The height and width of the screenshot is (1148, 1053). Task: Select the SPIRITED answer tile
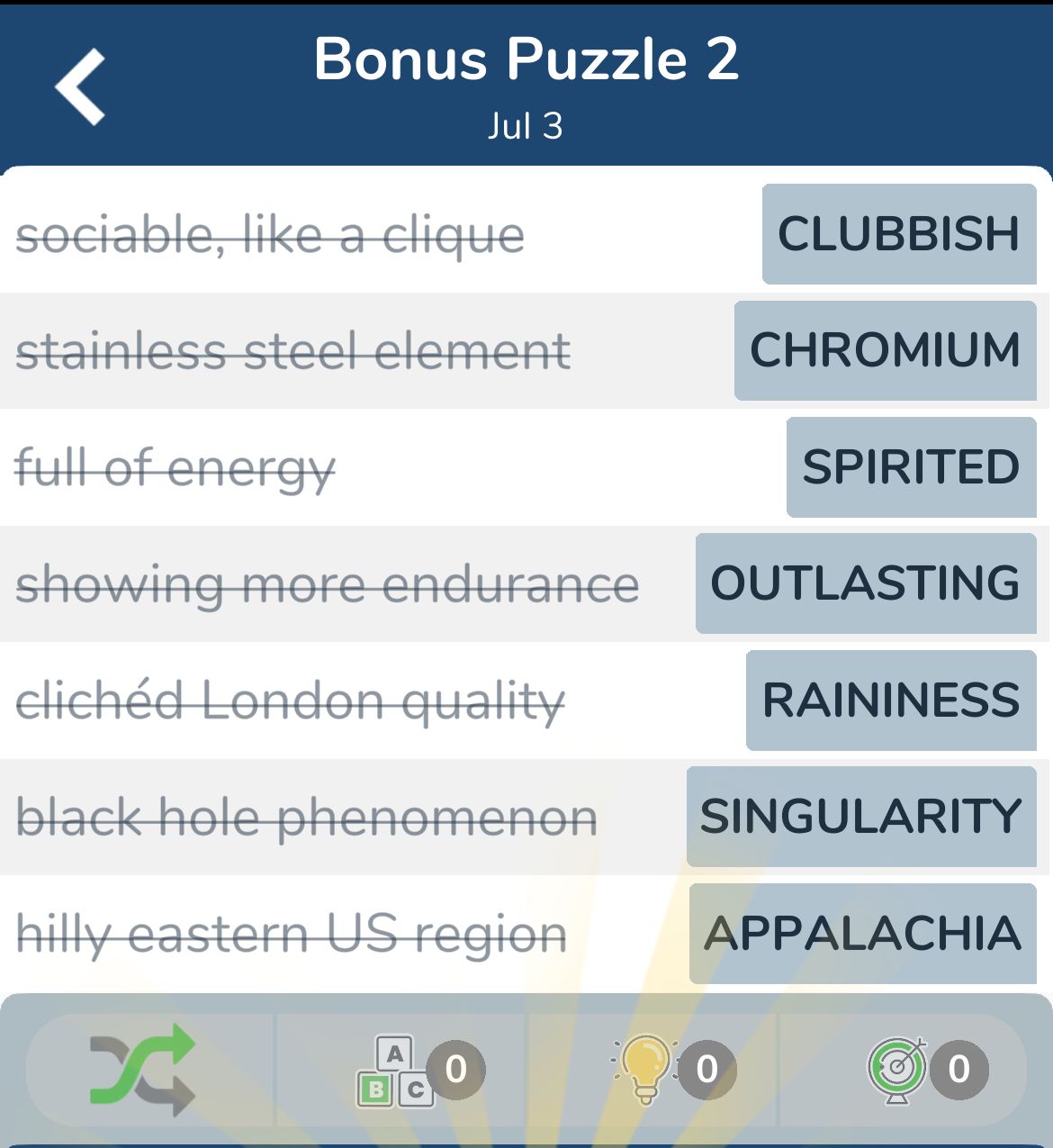click(910, 467)
